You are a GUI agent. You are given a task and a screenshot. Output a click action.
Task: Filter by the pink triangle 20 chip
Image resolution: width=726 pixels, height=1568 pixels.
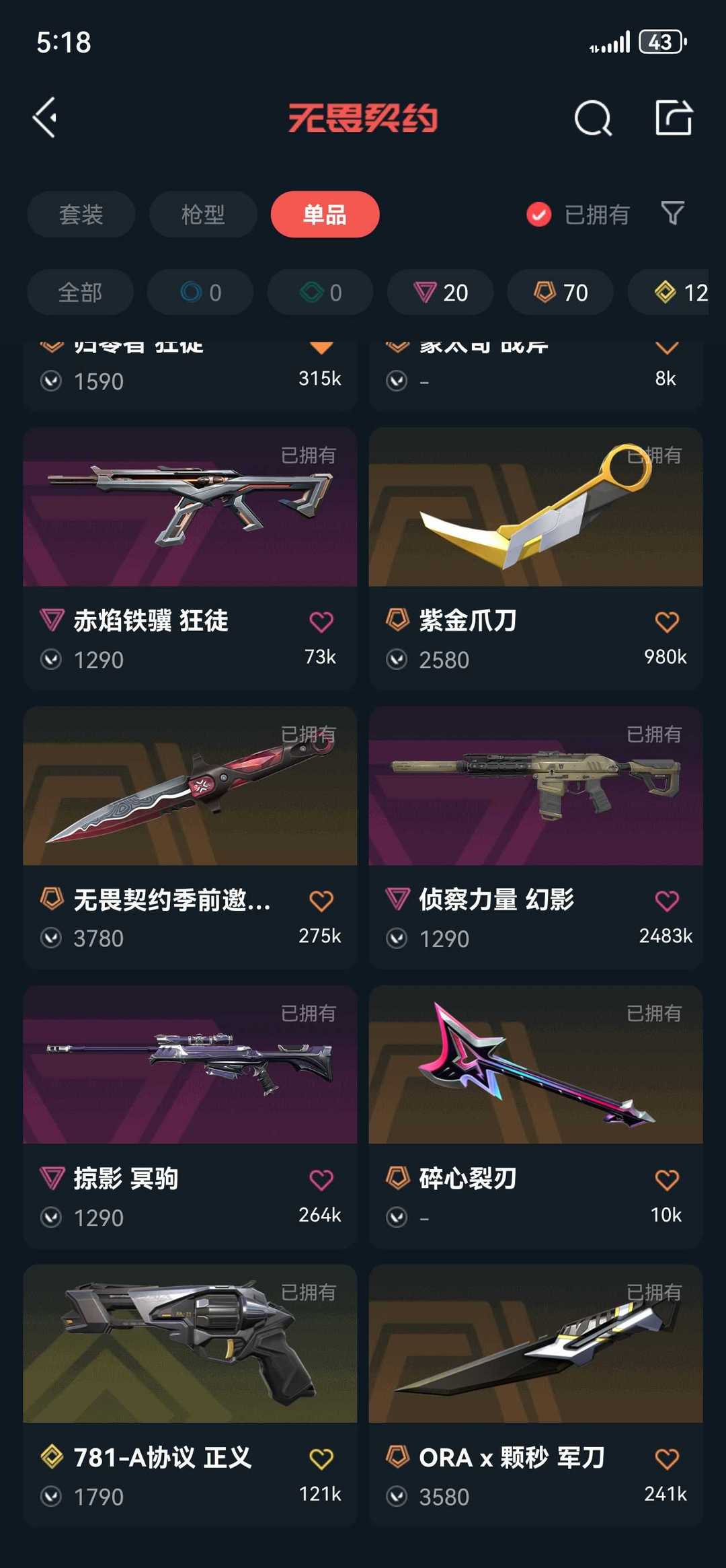point(440,293)
